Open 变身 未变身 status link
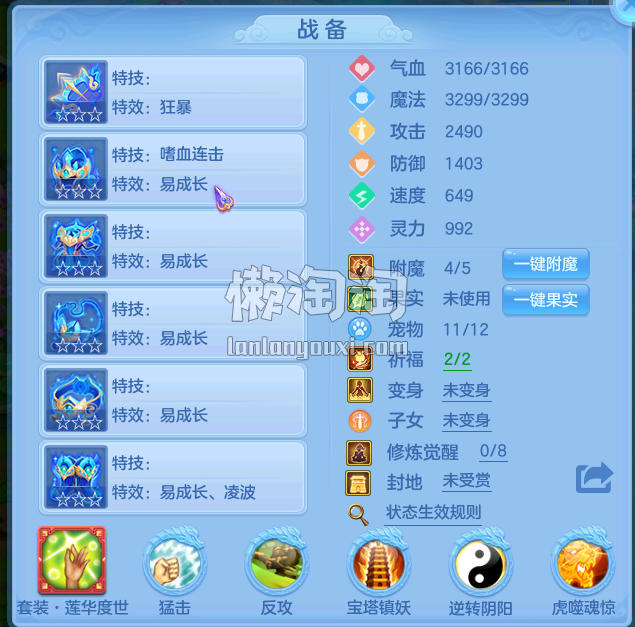 point(466,390)
